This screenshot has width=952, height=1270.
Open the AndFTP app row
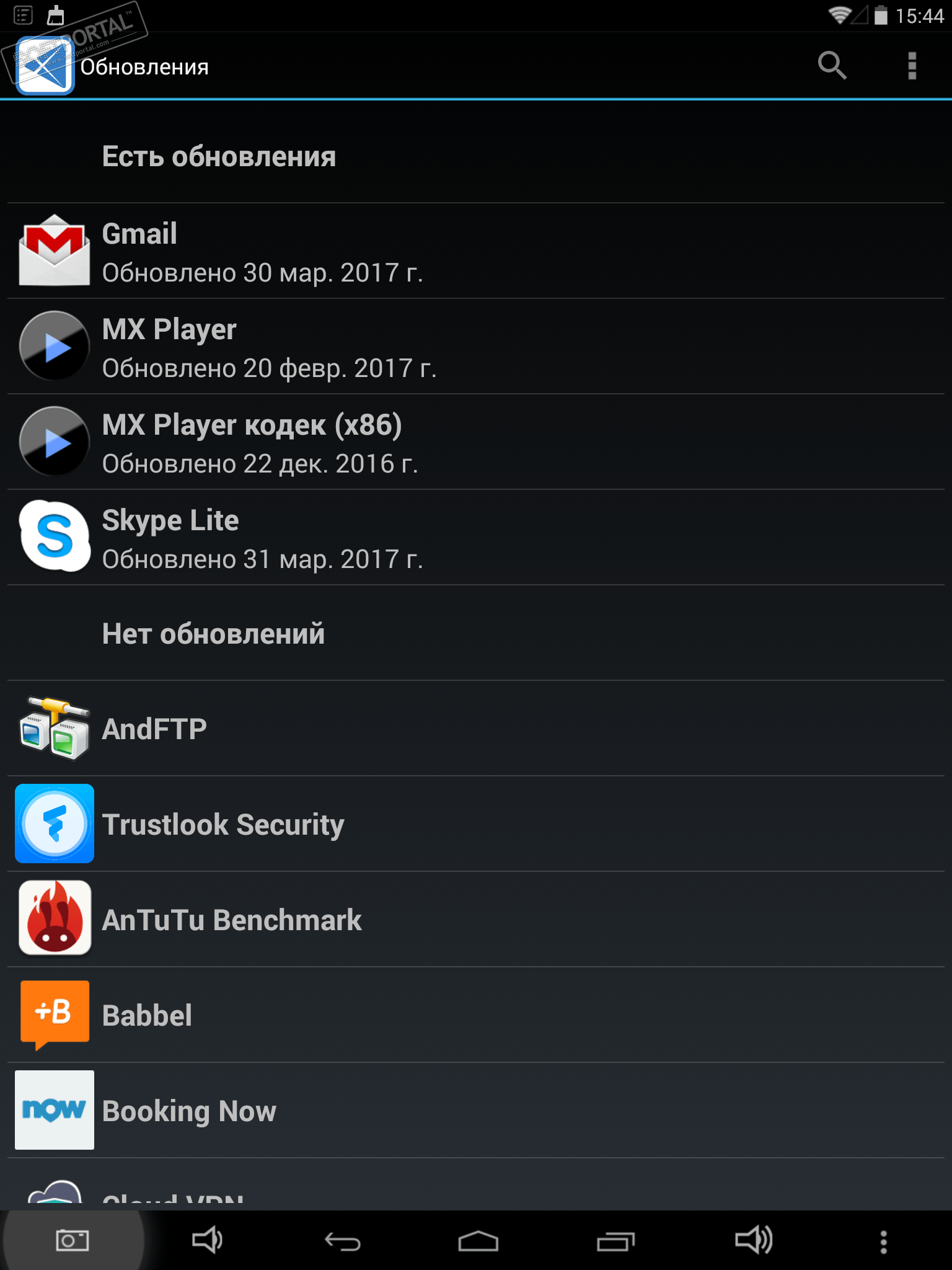click(x=476, y=729)
